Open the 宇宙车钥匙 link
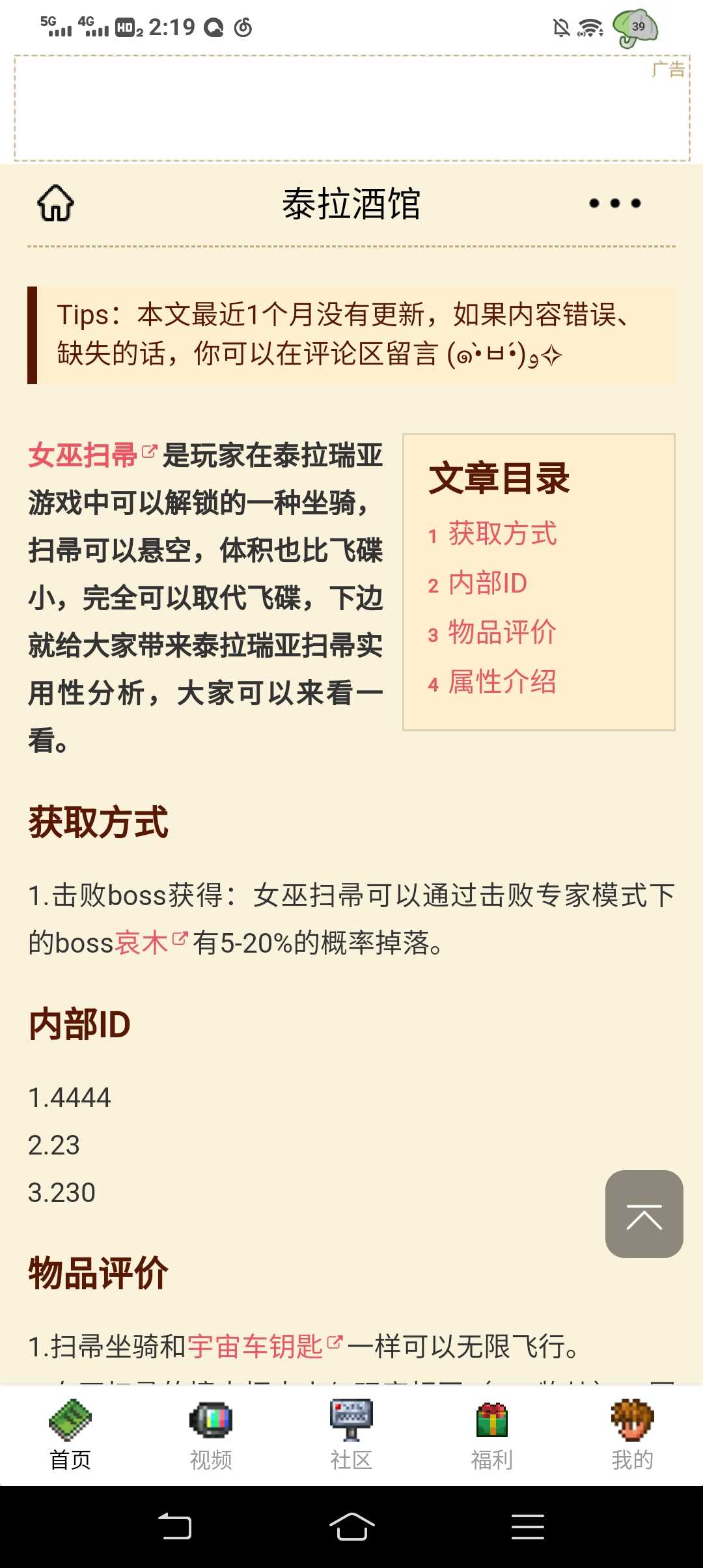Screen dimensions: 703x1568 point(255,1347)
